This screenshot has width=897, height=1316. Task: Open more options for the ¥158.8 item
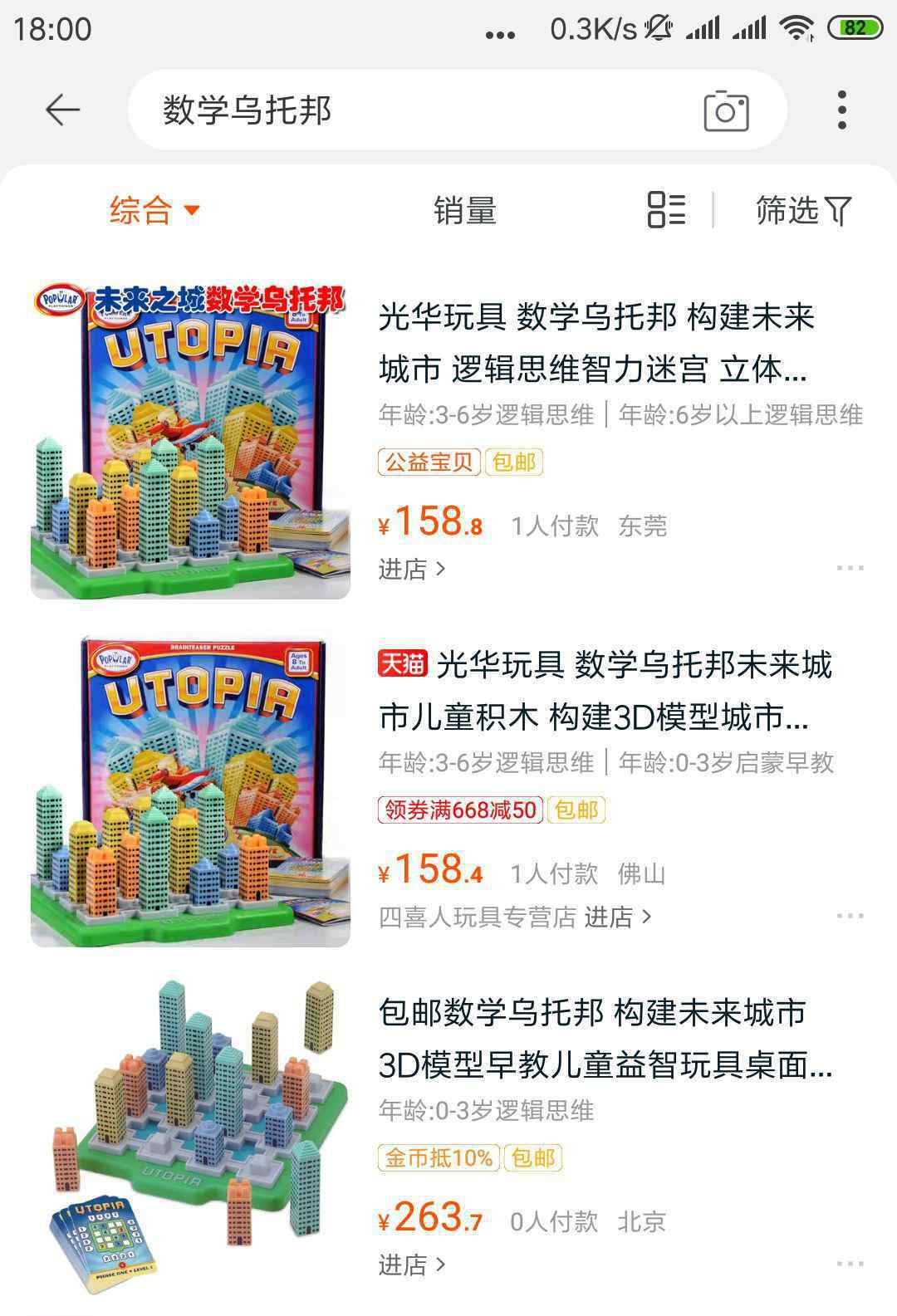pos(850,569)
